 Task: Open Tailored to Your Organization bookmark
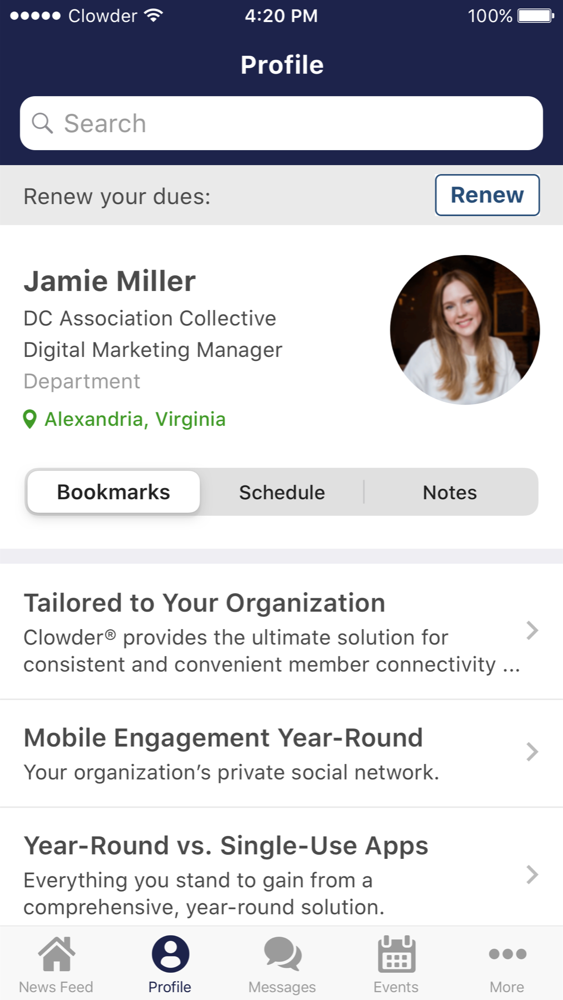[x=281, y=631]
